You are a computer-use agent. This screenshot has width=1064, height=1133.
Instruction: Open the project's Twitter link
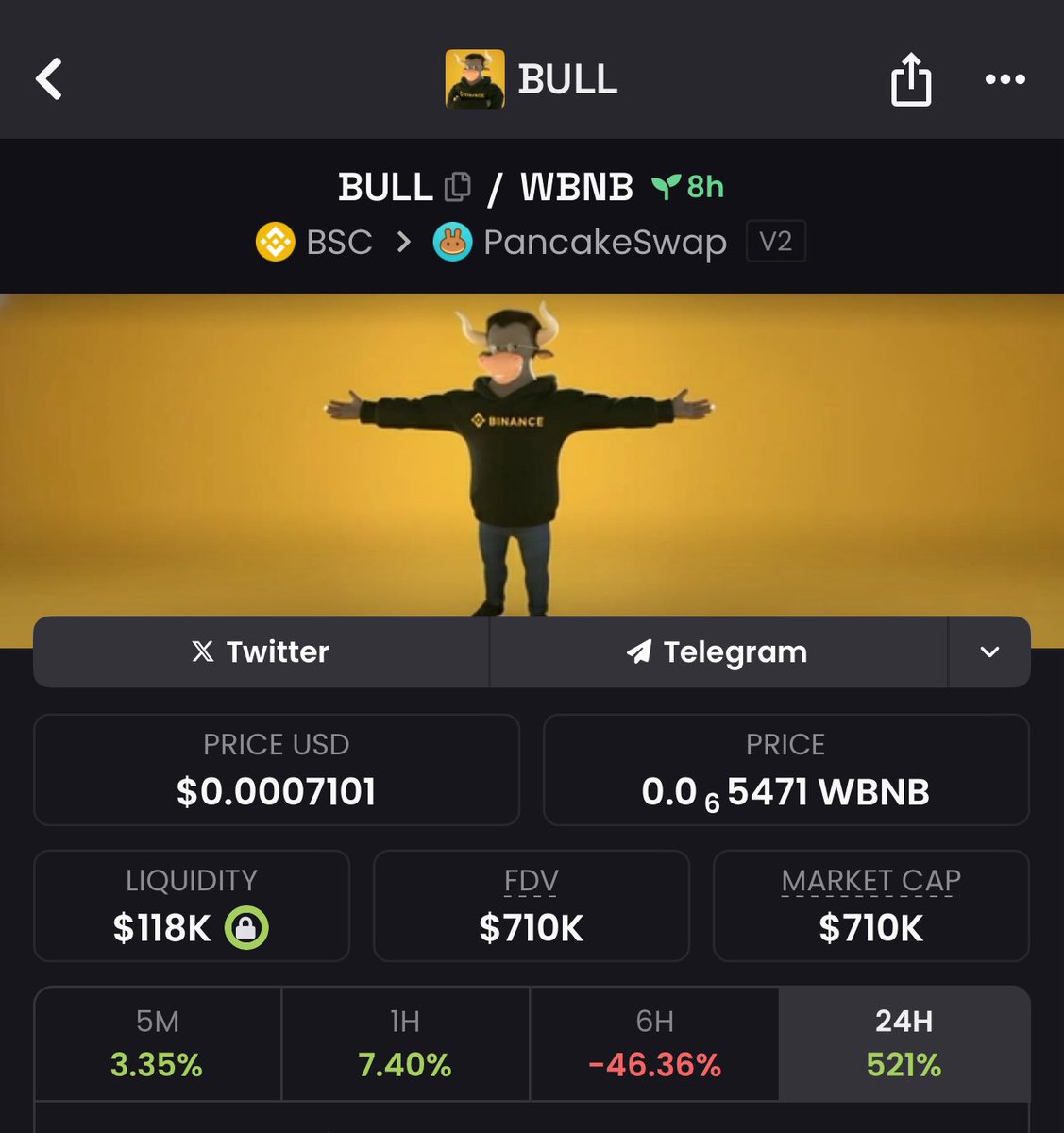click(x=261, y=651)
